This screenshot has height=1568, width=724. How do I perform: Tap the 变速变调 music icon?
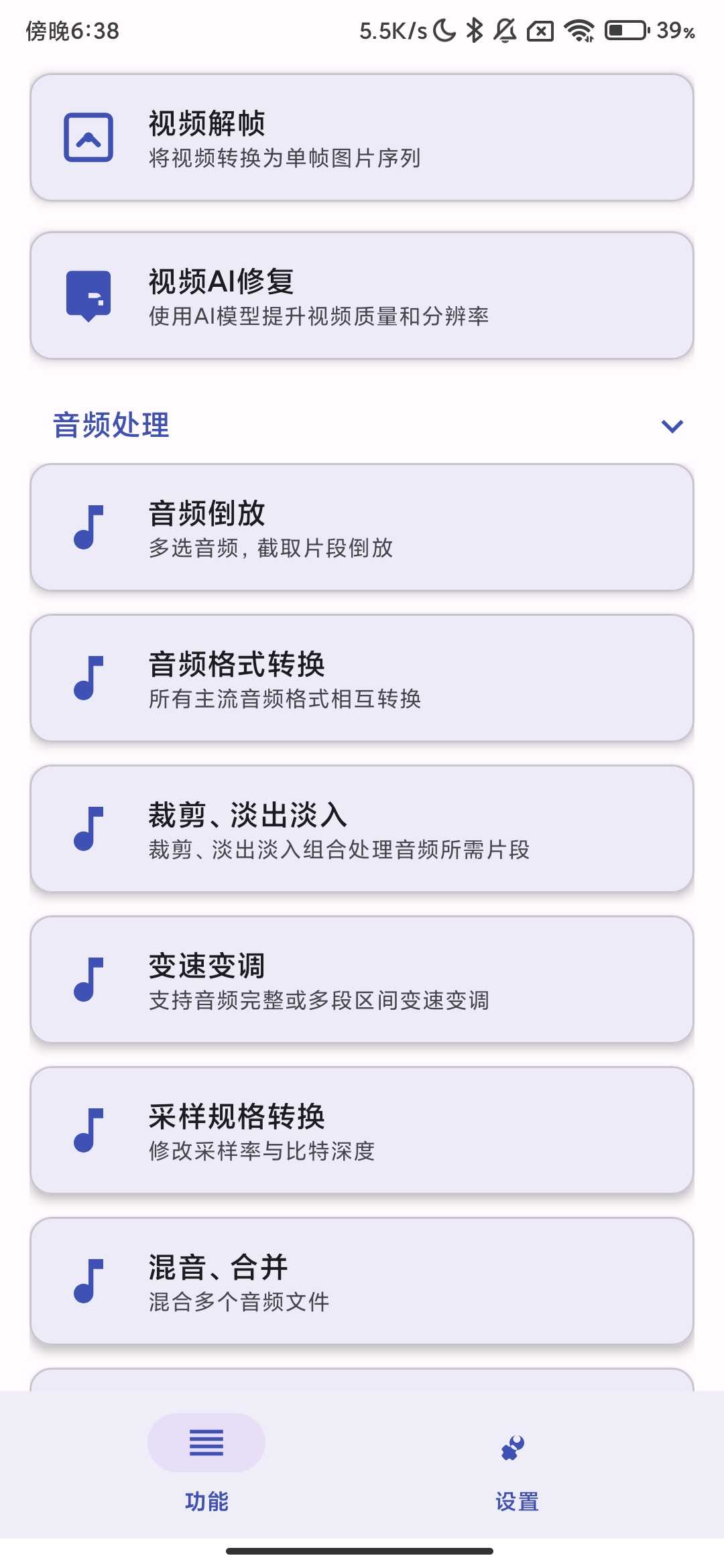point(88,980)
